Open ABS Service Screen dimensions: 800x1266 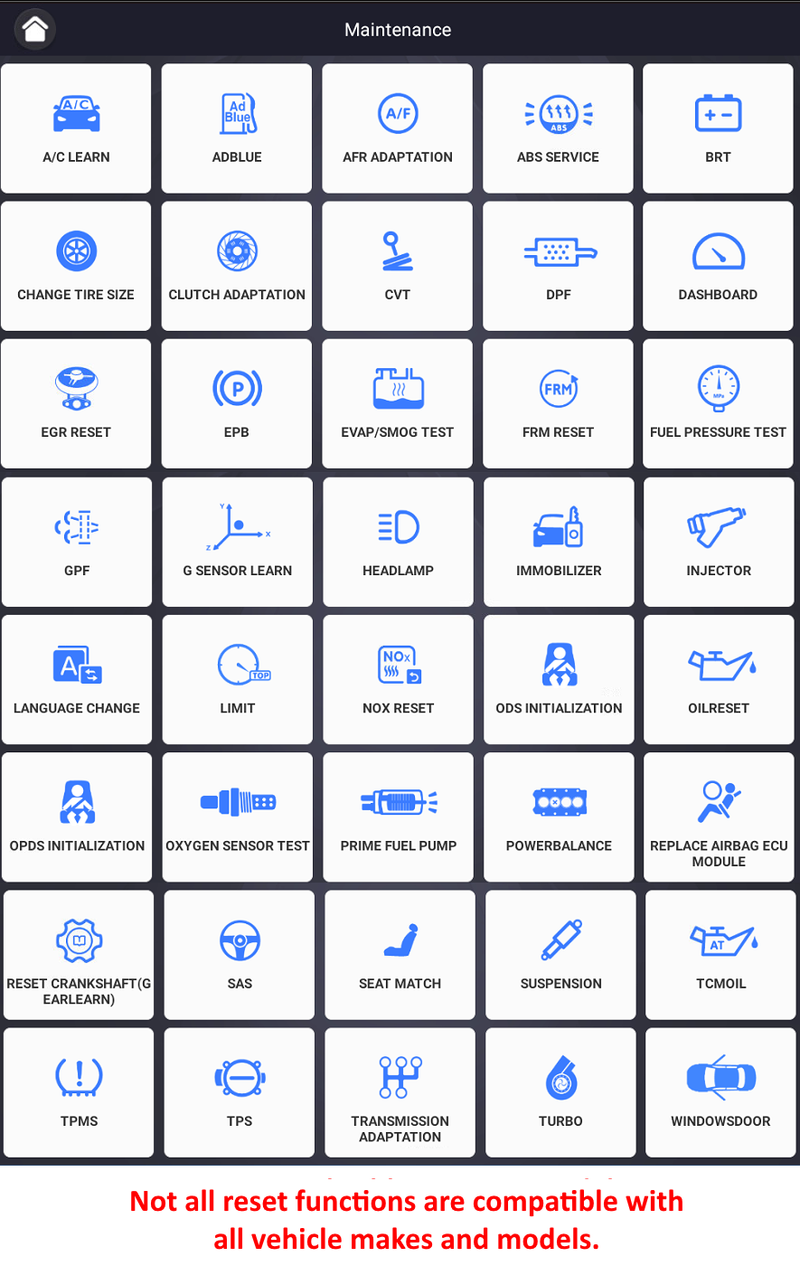point(558,129)
